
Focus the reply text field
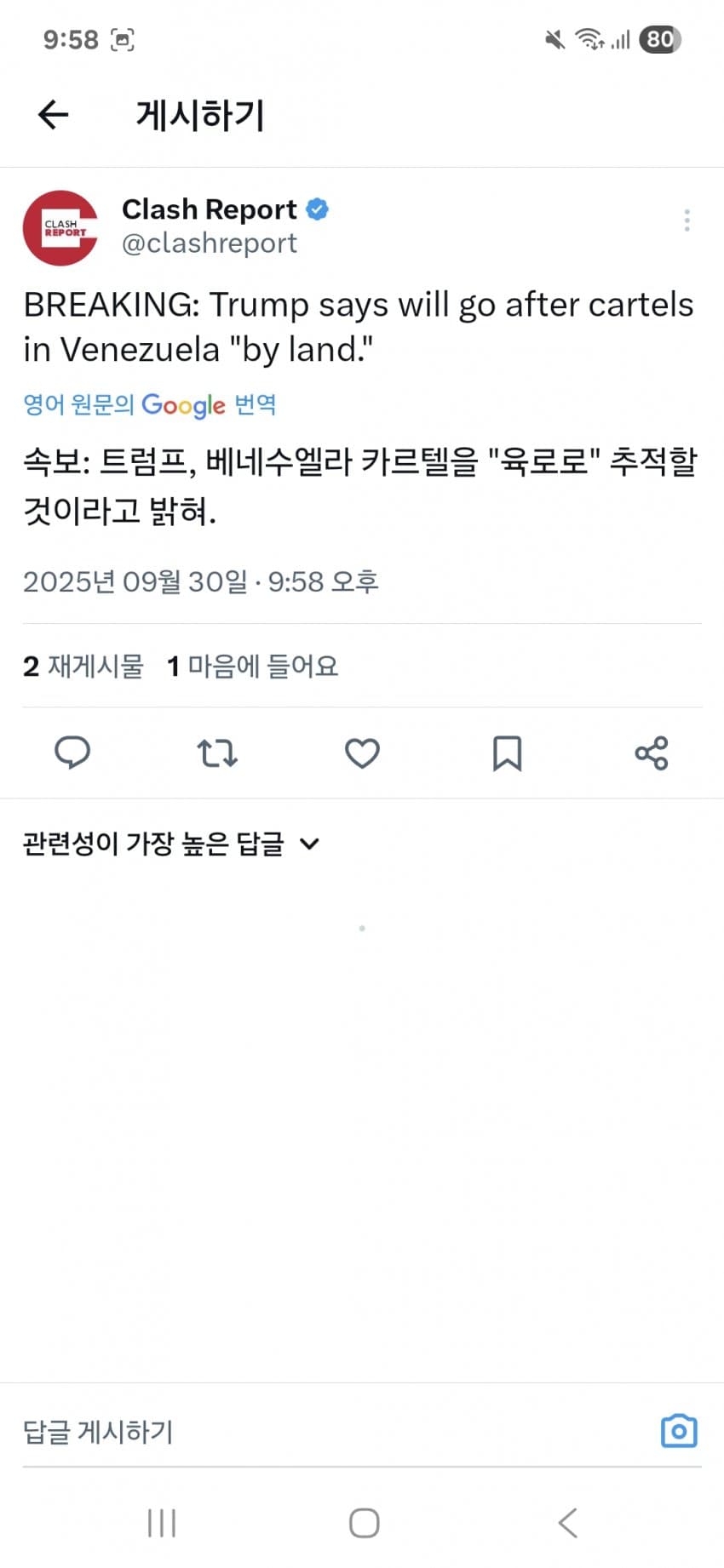pyautogui.click(x=324, y=1432)
